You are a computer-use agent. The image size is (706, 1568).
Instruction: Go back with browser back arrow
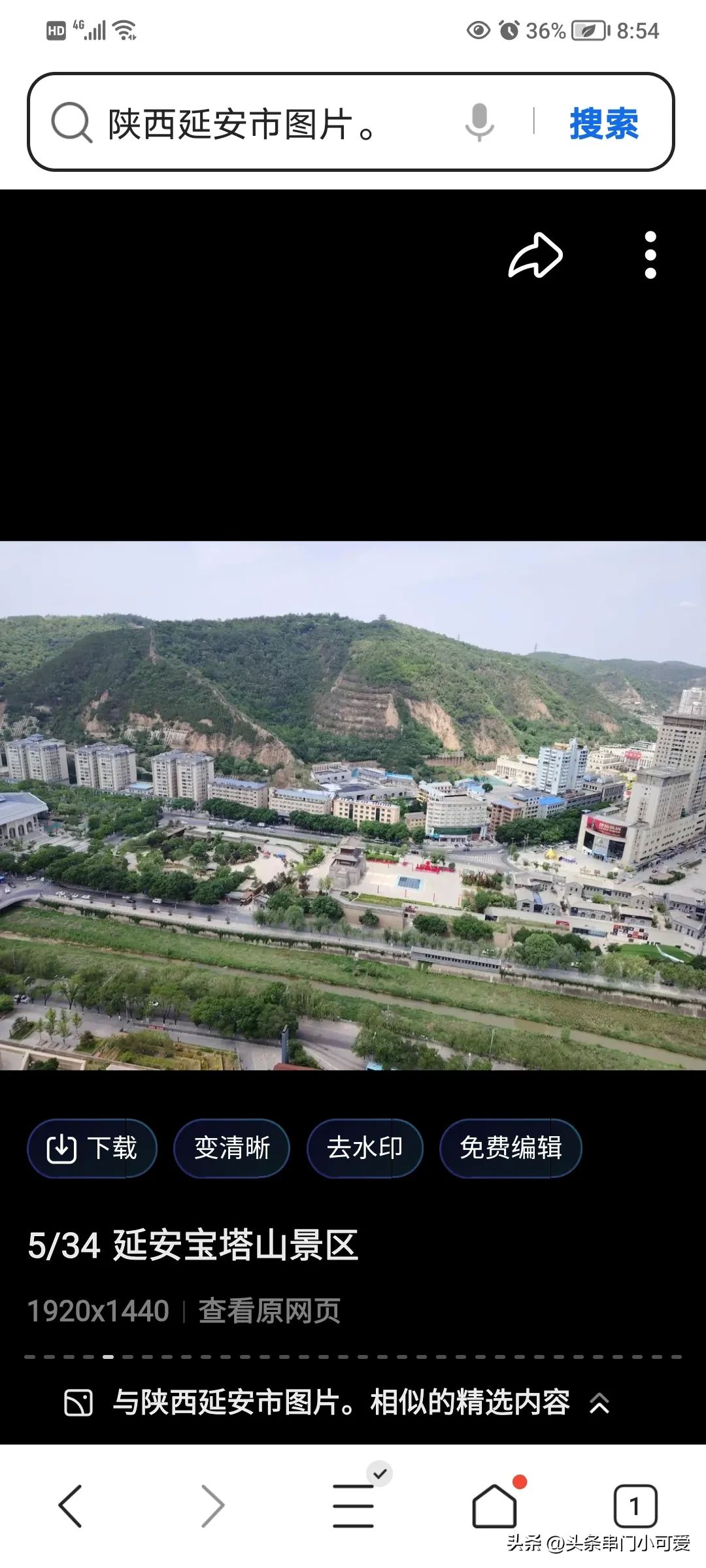pos(71,1506)
